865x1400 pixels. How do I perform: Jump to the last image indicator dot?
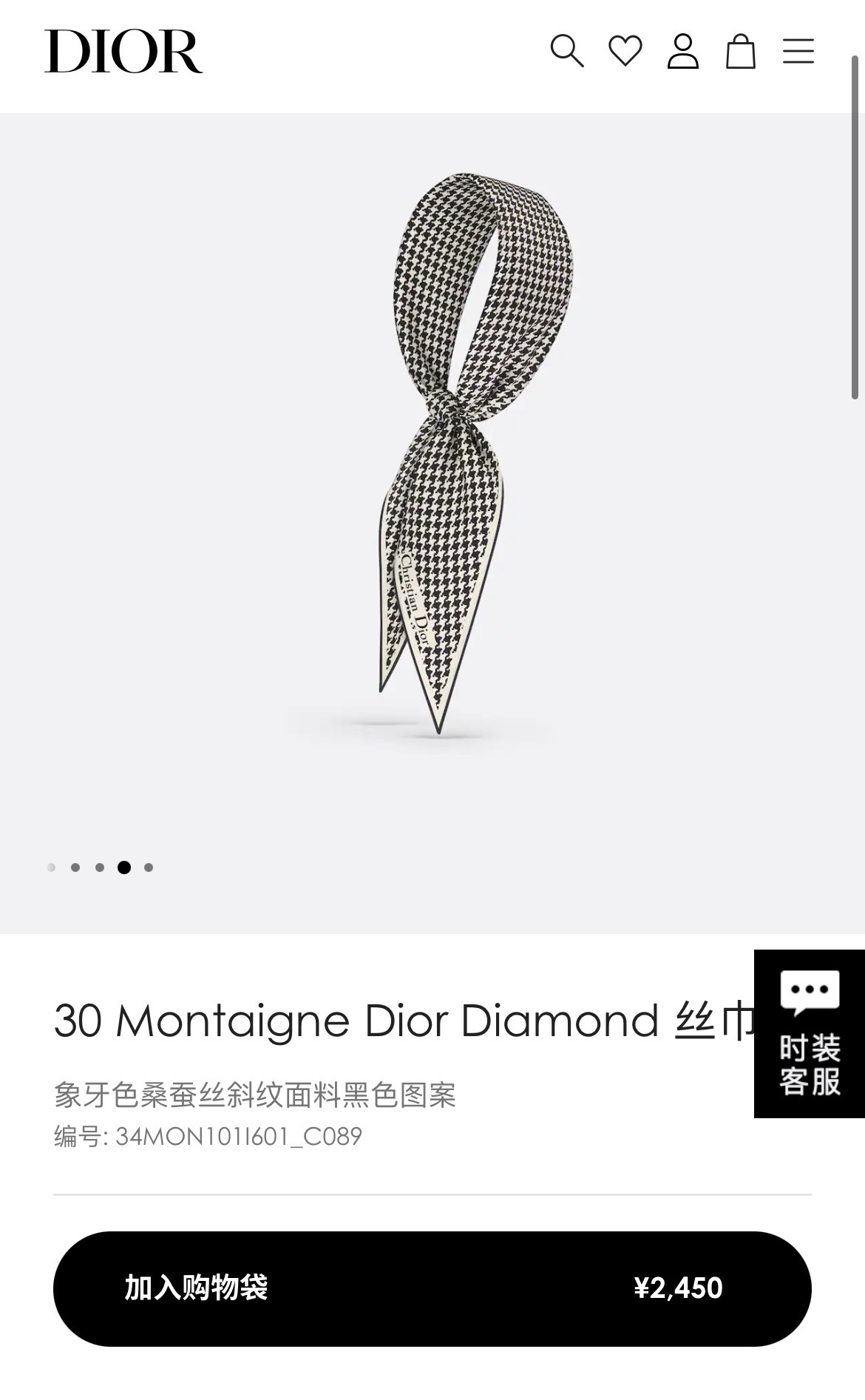pos(149,868)
